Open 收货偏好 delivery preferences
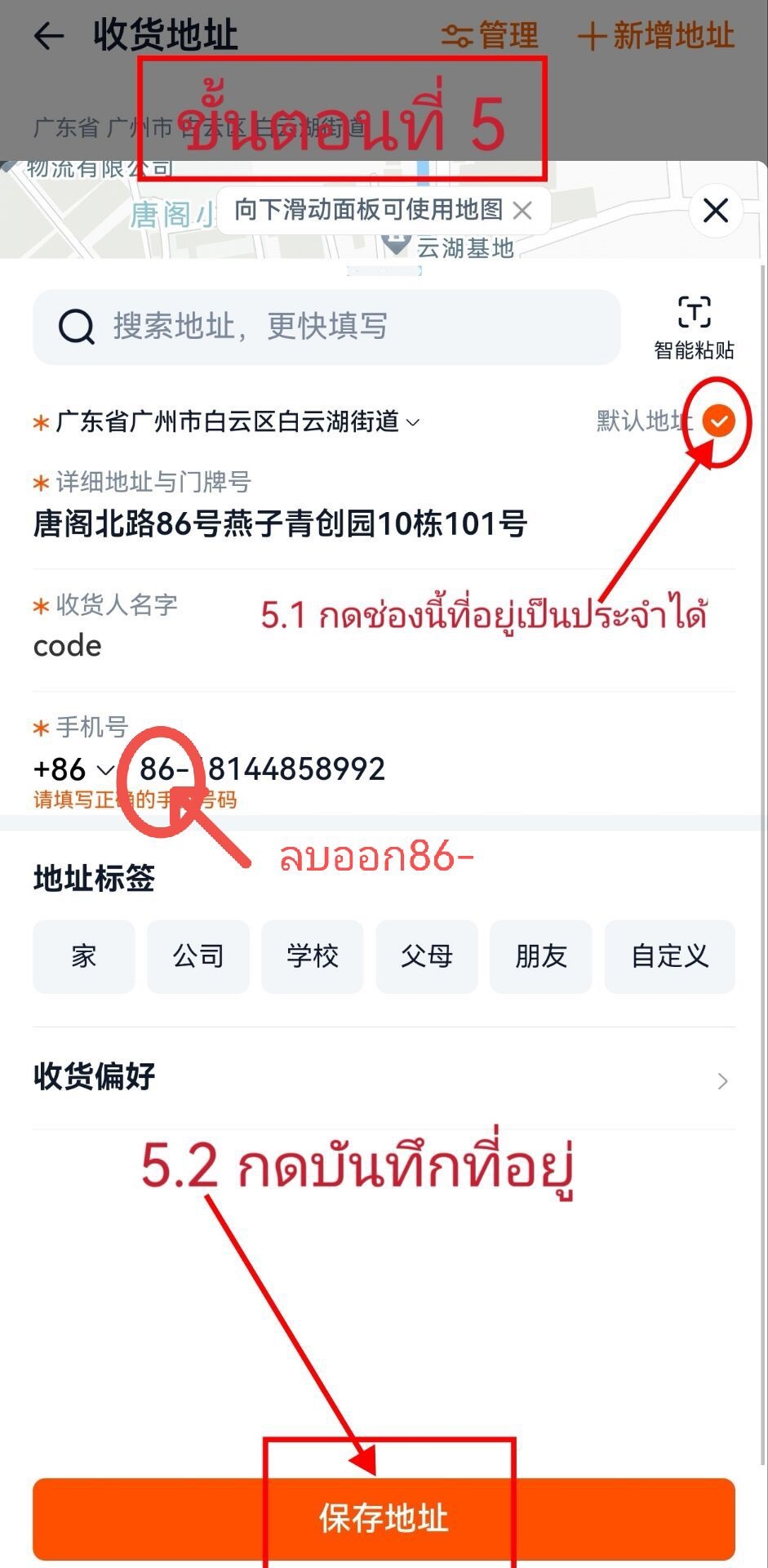768x1568 pixels. tap(384, 1078)
